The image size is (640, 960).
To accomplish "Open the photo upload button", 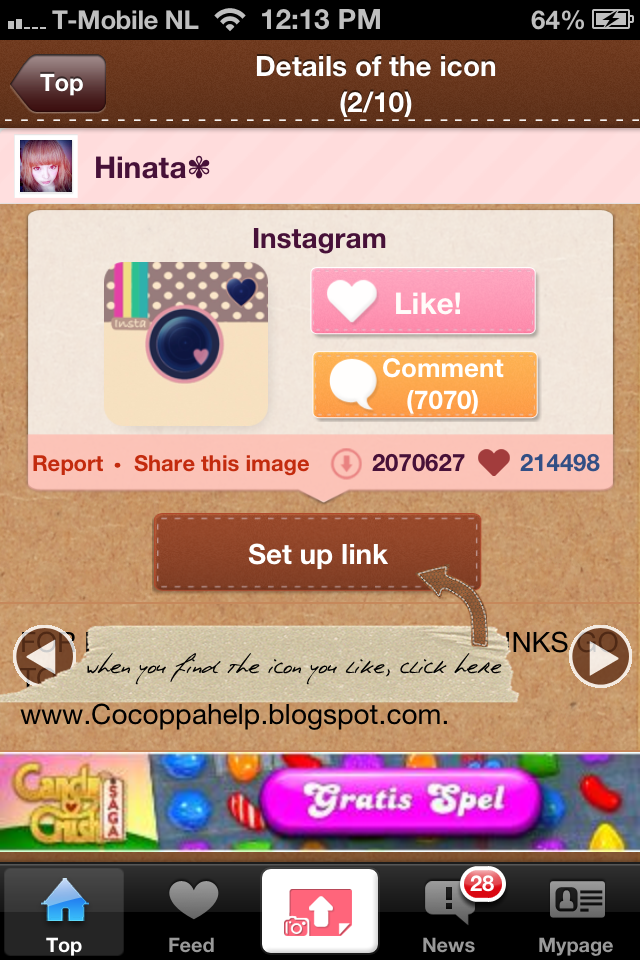I will coord(320,910).
